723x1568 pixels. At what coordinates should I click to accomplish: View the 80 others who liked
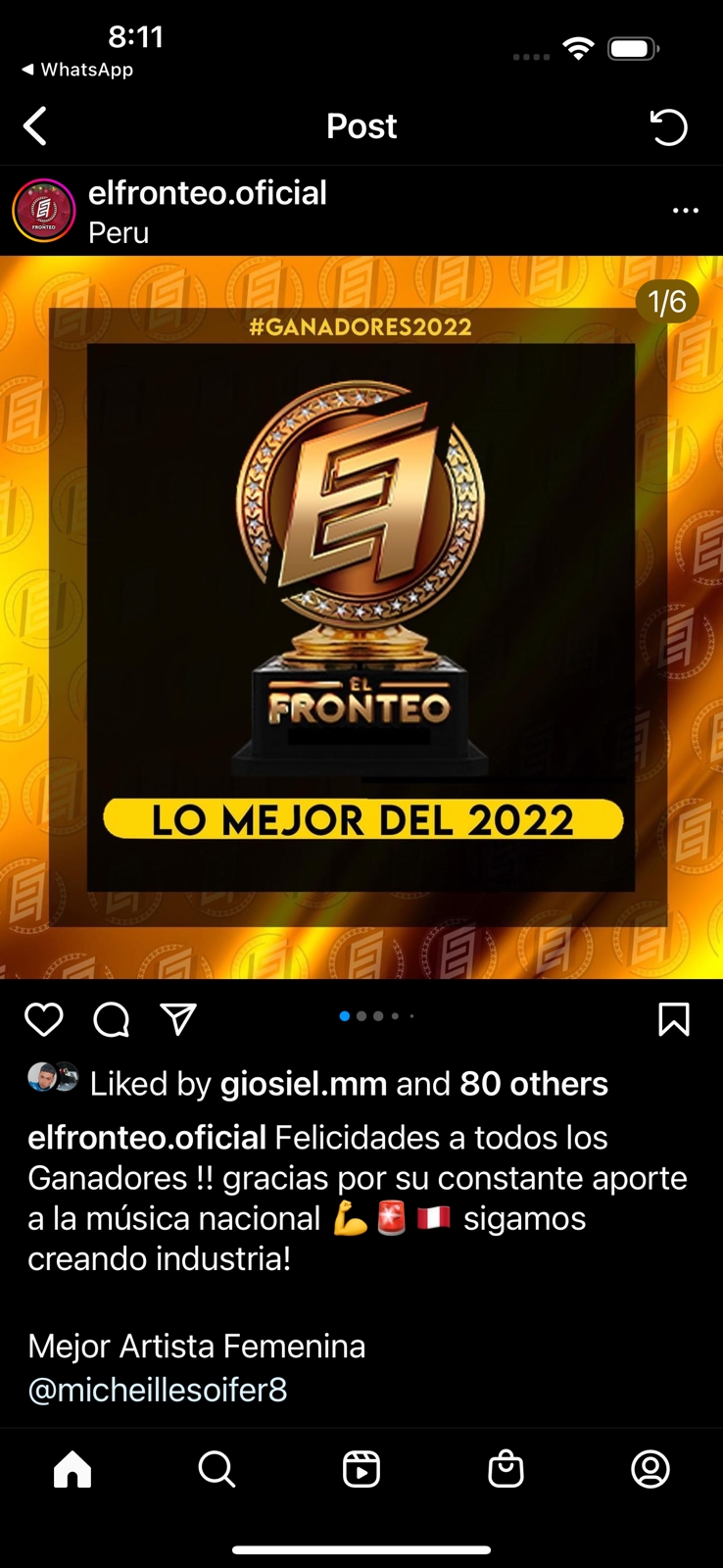(534, 1084)
